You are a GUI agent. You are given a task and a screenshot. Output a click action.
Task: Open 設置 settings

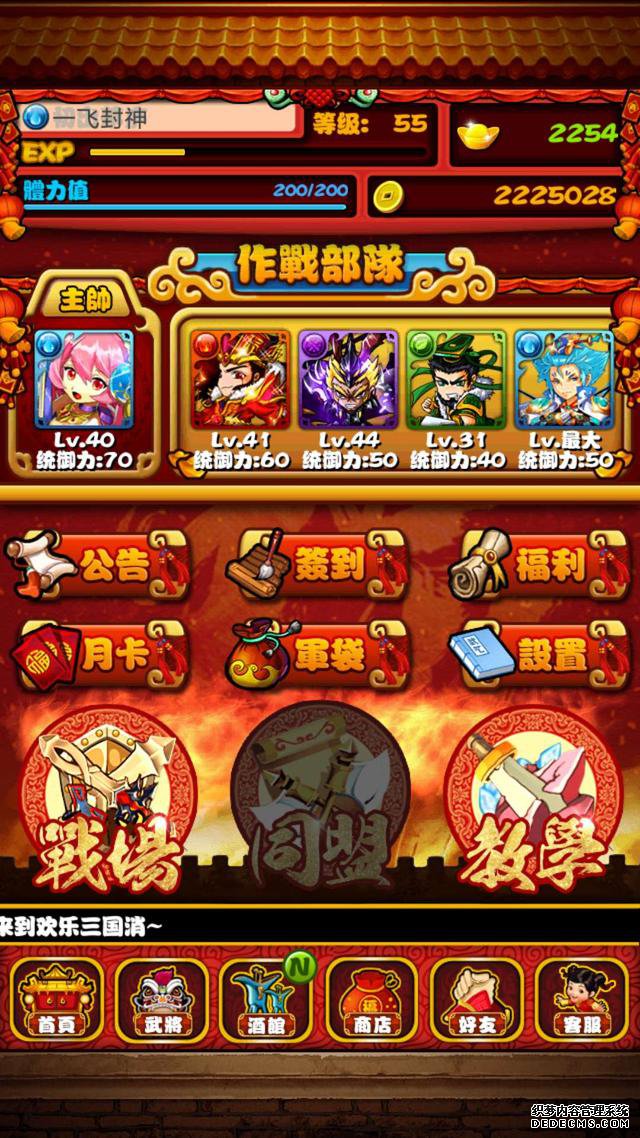(538, 655)
